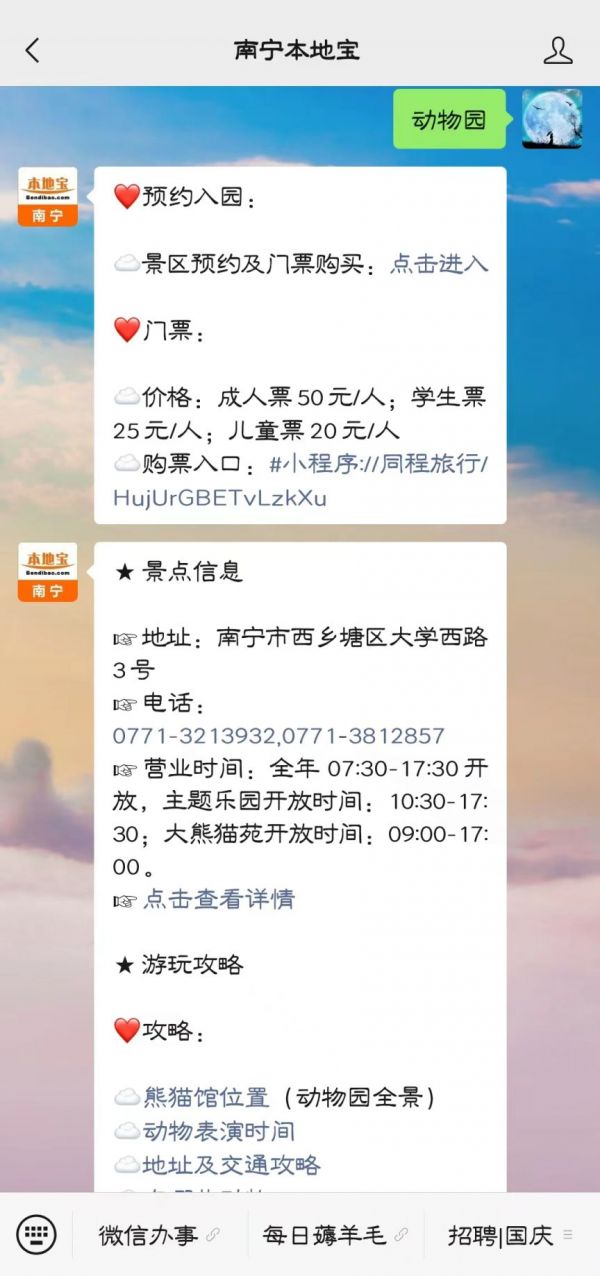
Task: Call the phone number 0771-3213932
Action: (x=194, y=736)
